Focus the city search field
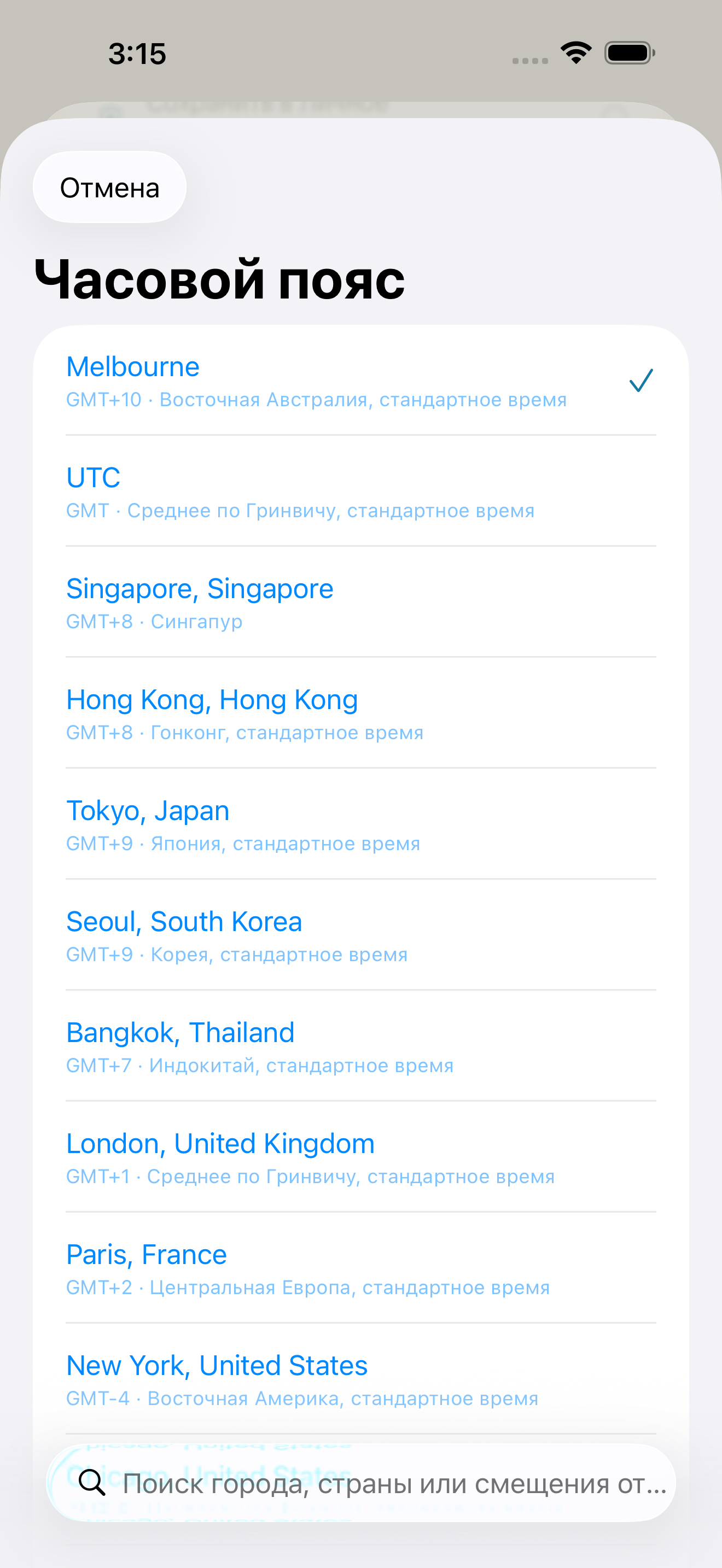 (x=361, y=1483)
